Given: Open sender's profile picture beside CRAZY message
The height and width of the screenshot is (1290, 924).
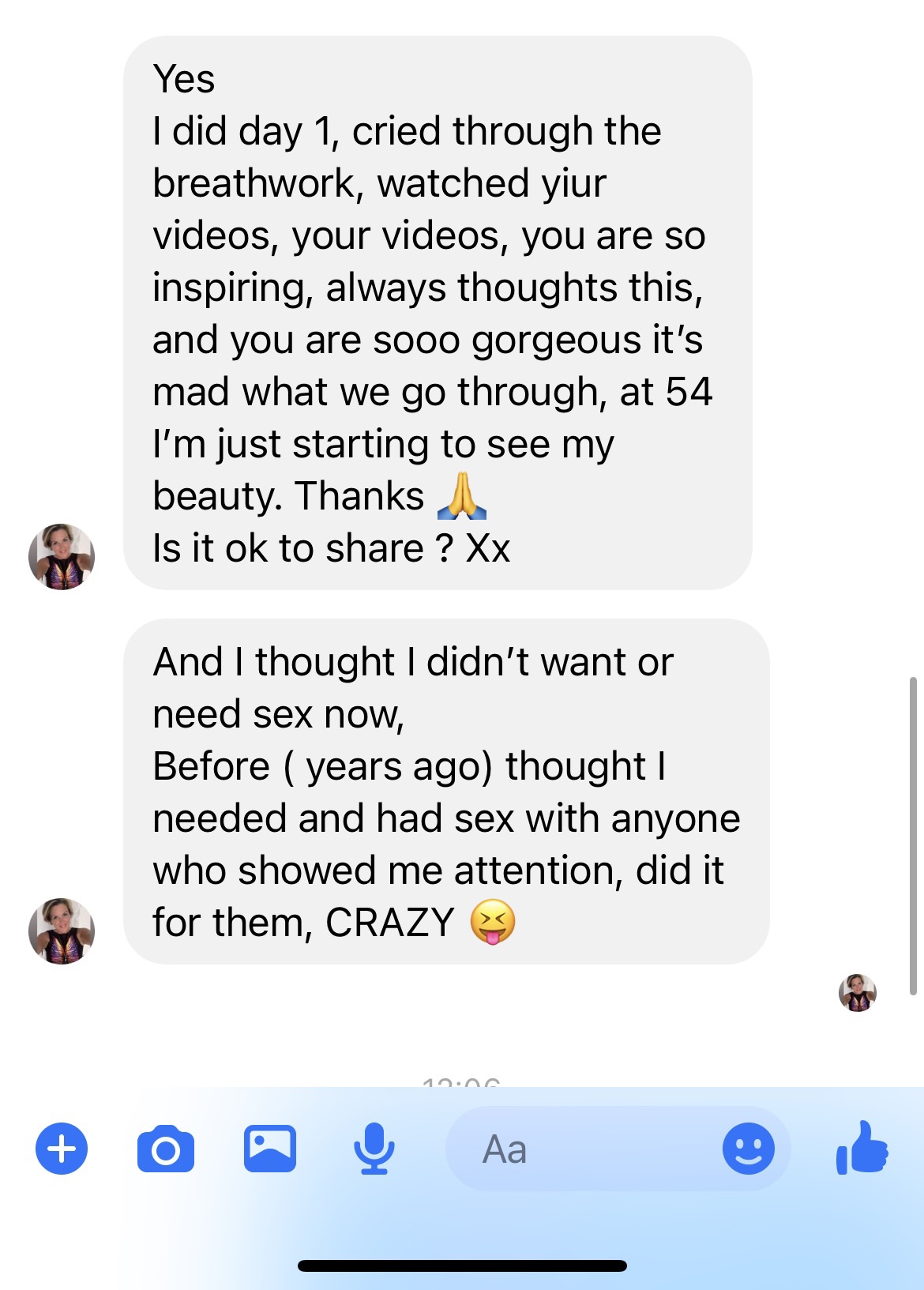Looking at the screenshot, I should tap(62, 931).
